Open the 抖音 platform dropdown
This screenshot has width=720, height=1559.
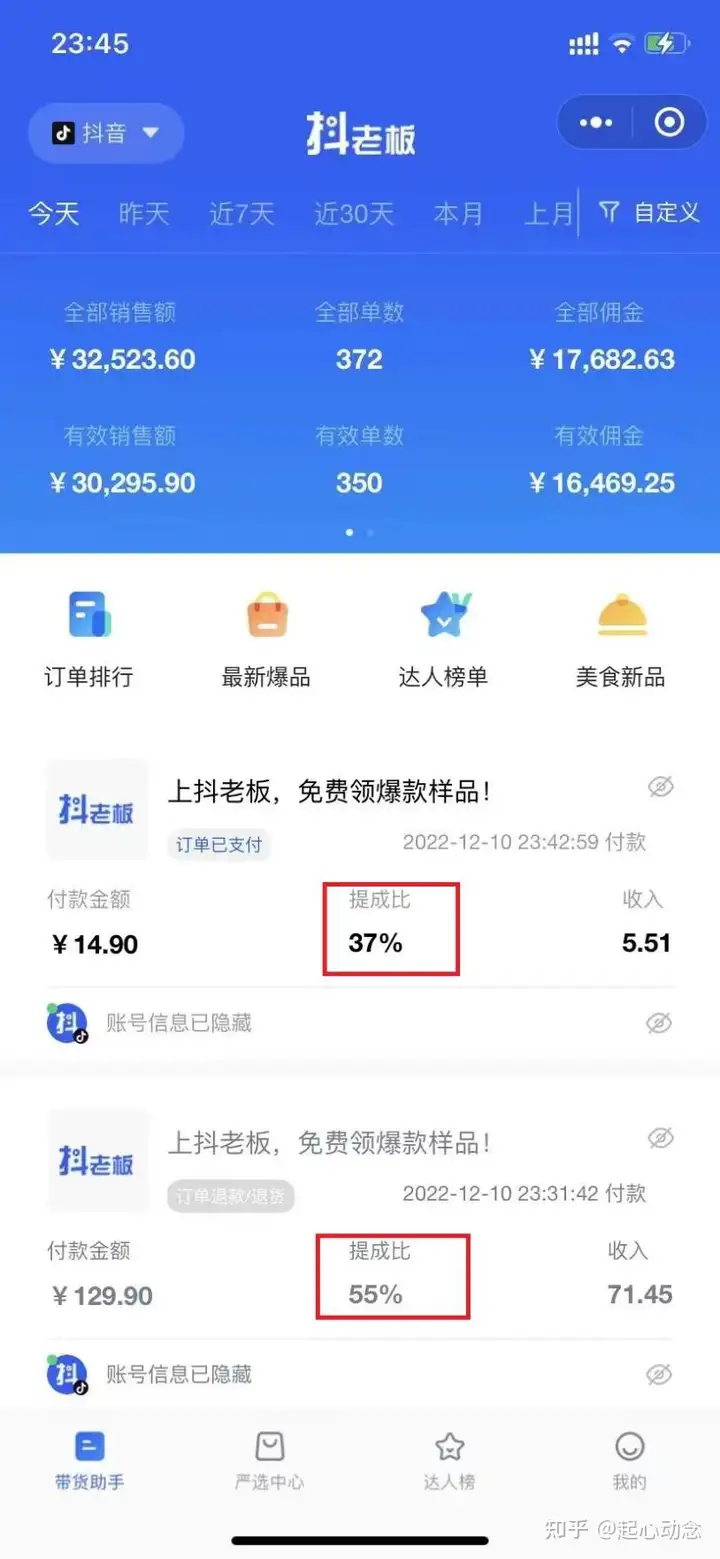point(106,133)
